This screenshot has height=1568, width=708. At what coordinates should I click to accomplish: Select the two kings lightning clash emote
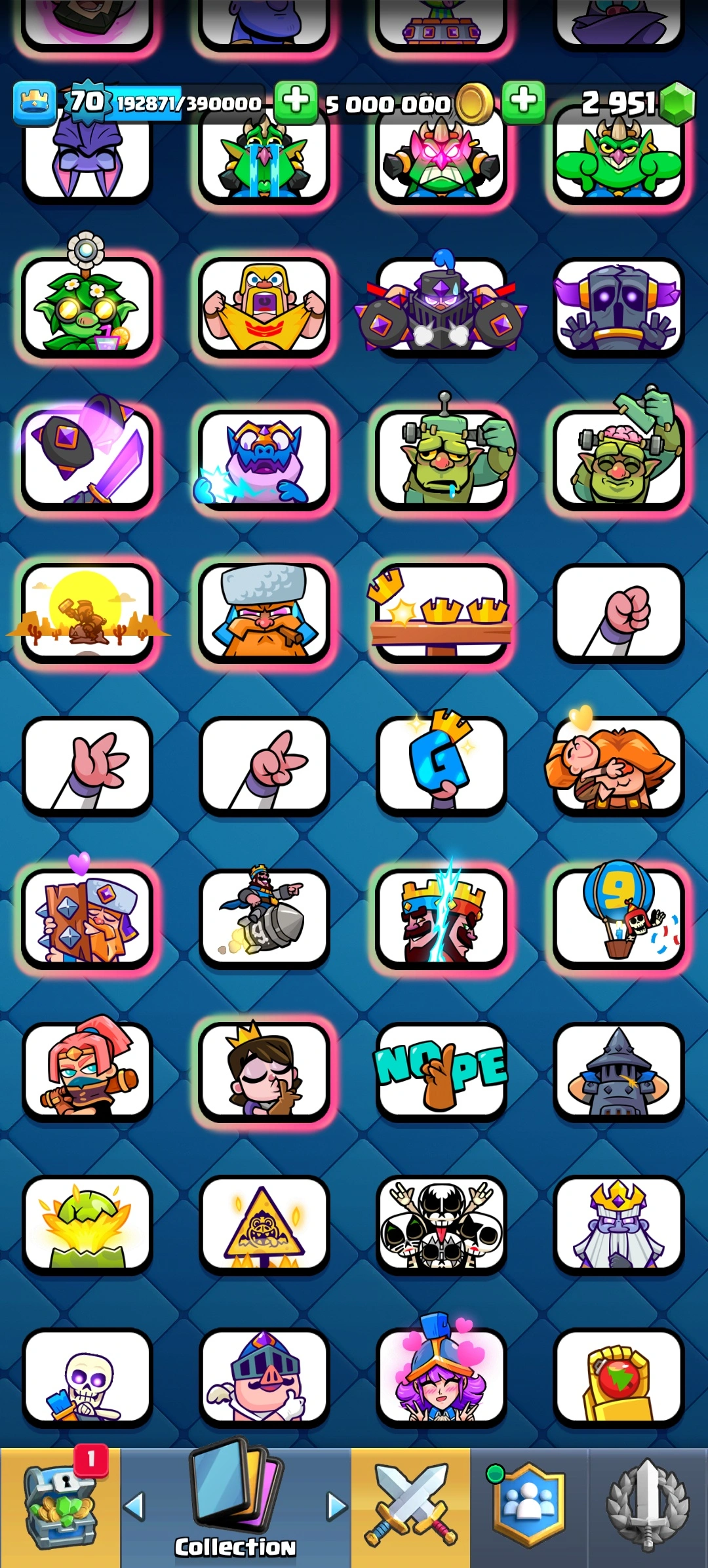pos(441,918)
